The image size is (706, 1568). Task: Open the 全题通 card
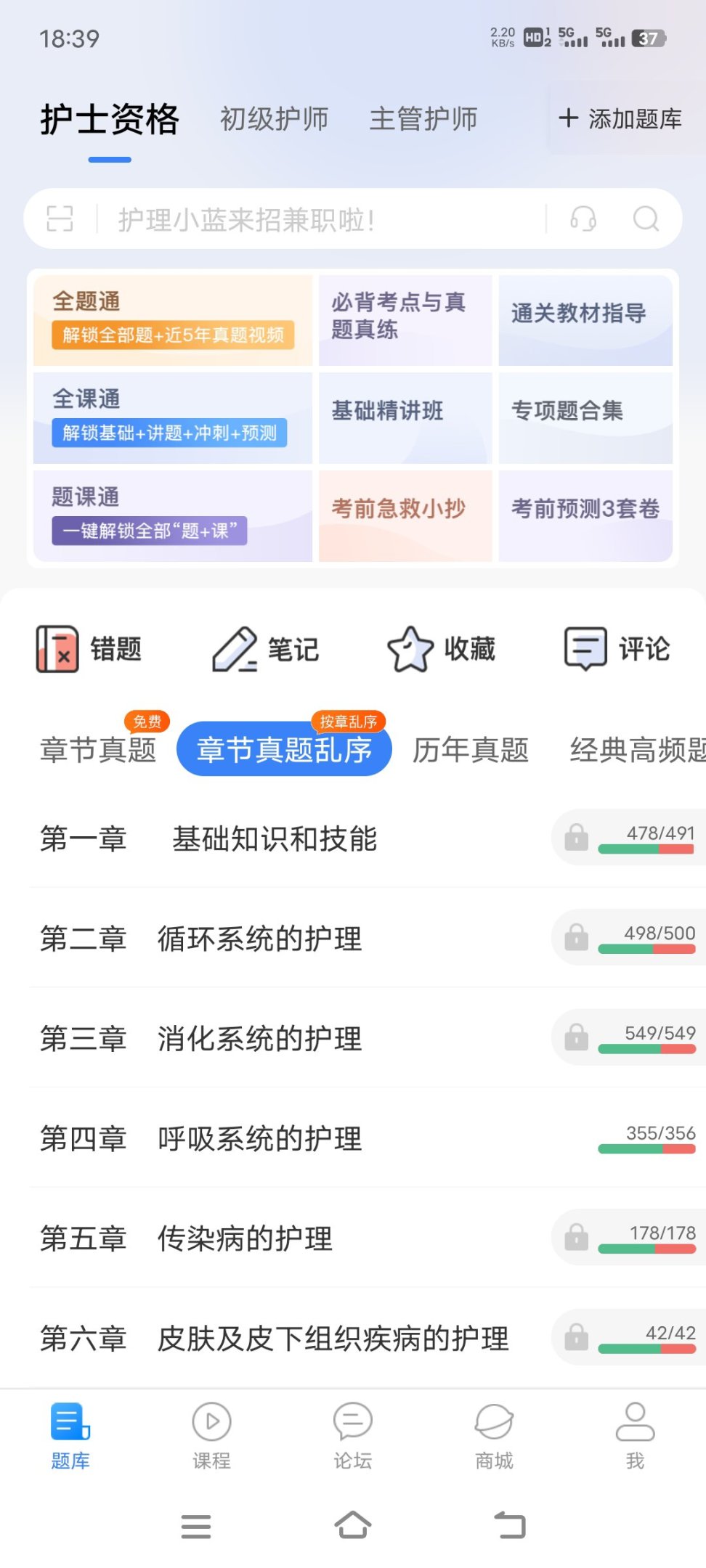pos(173,320)
